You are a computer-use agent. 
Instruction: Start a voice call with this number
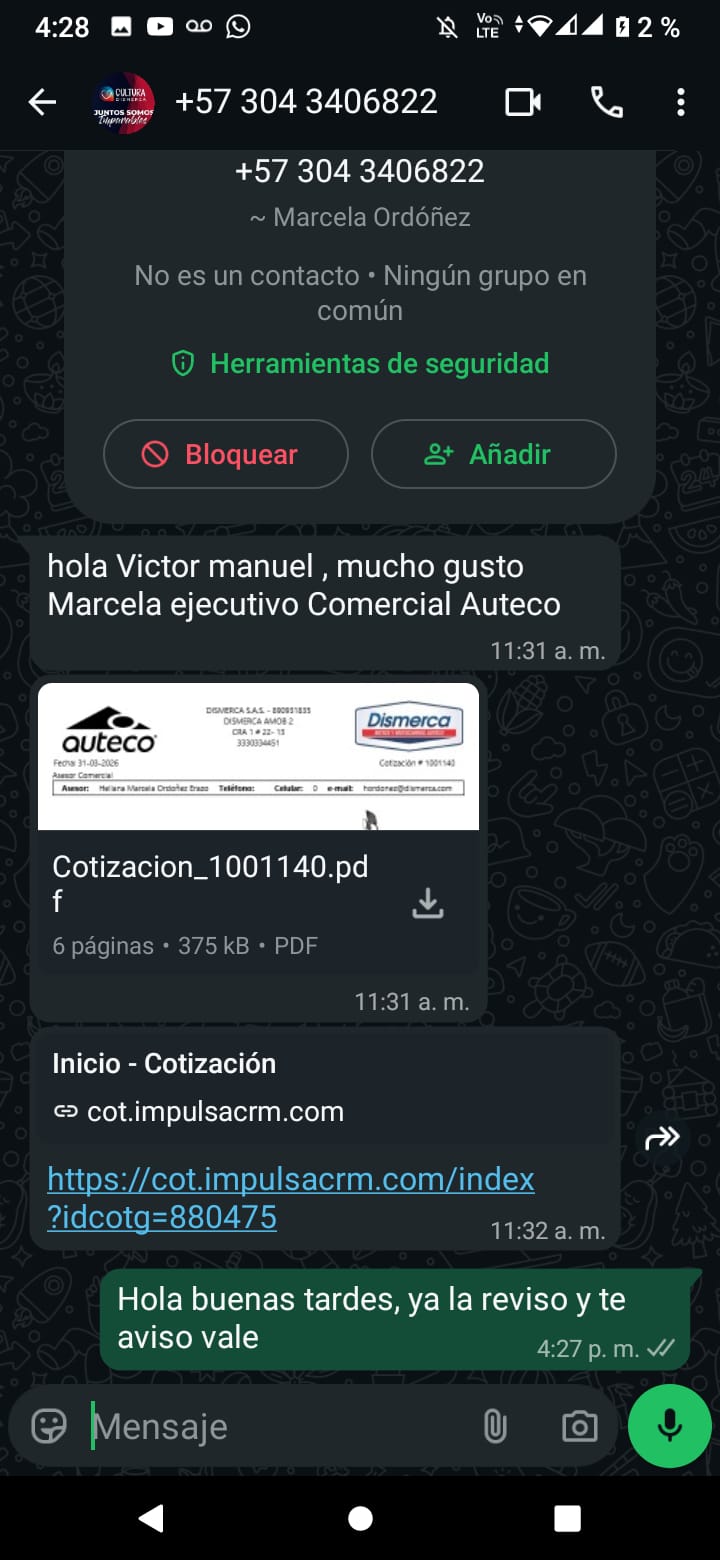607,102
